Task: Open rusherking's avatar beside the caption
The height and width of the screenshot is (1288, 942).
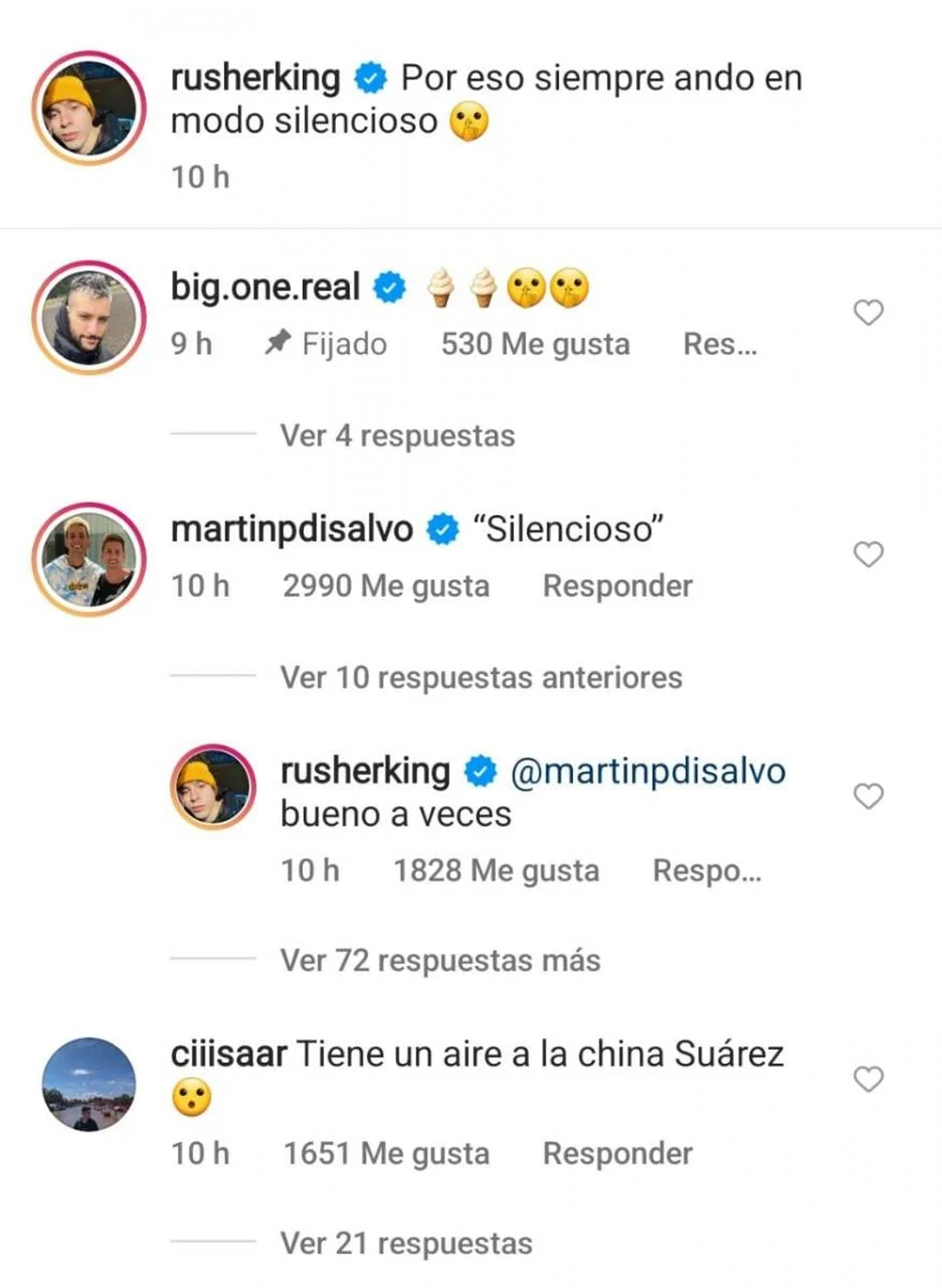Action: (89, 108)
